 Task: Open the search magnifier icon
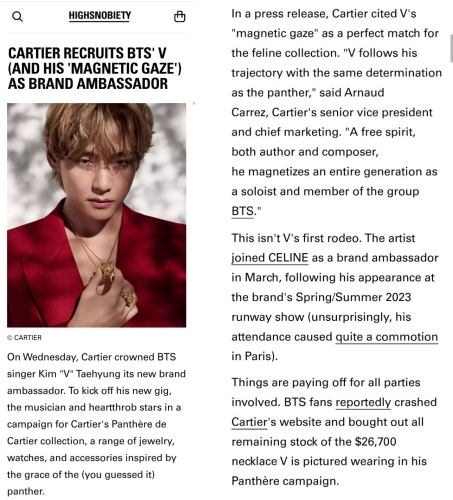(x=17, y=16)
